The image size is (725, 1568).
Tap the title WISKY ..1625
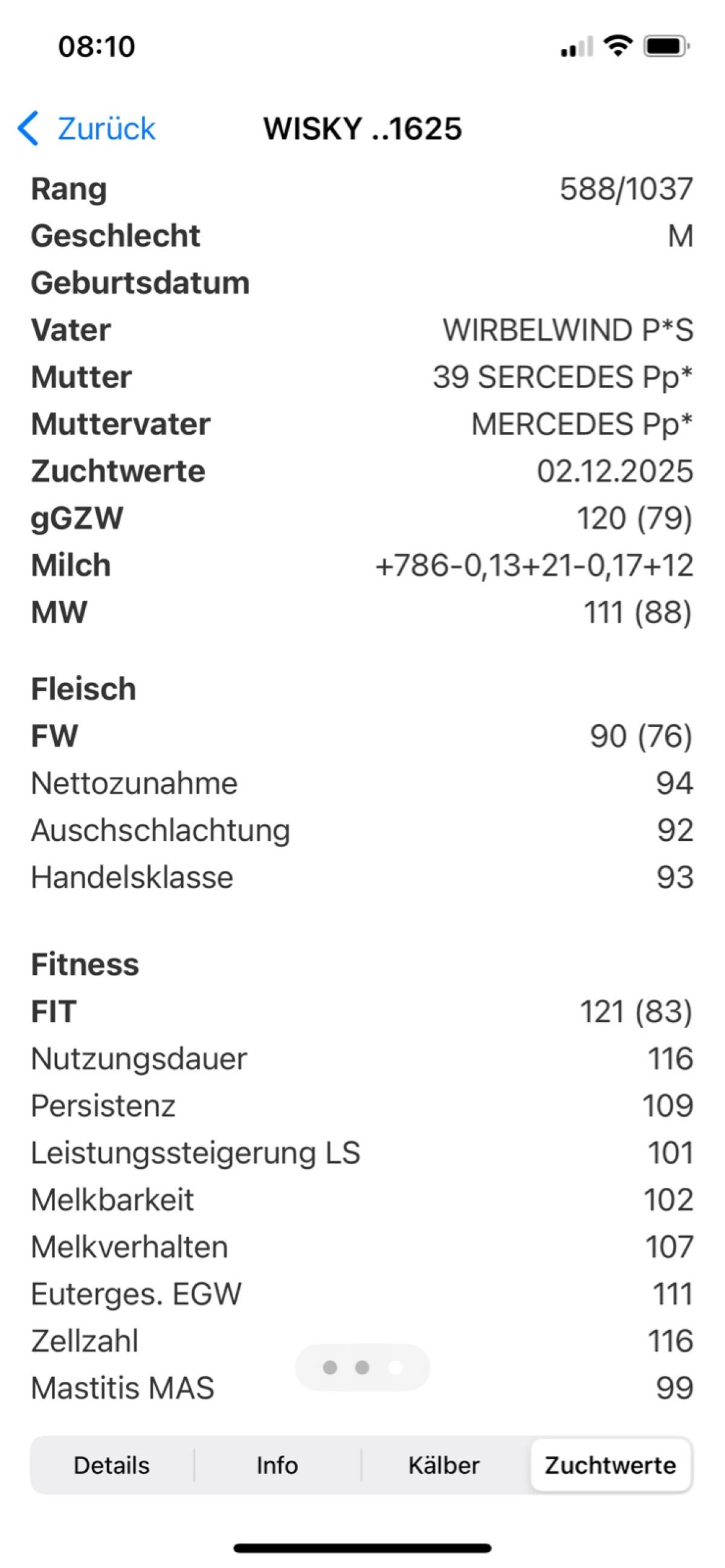point(362,129)
